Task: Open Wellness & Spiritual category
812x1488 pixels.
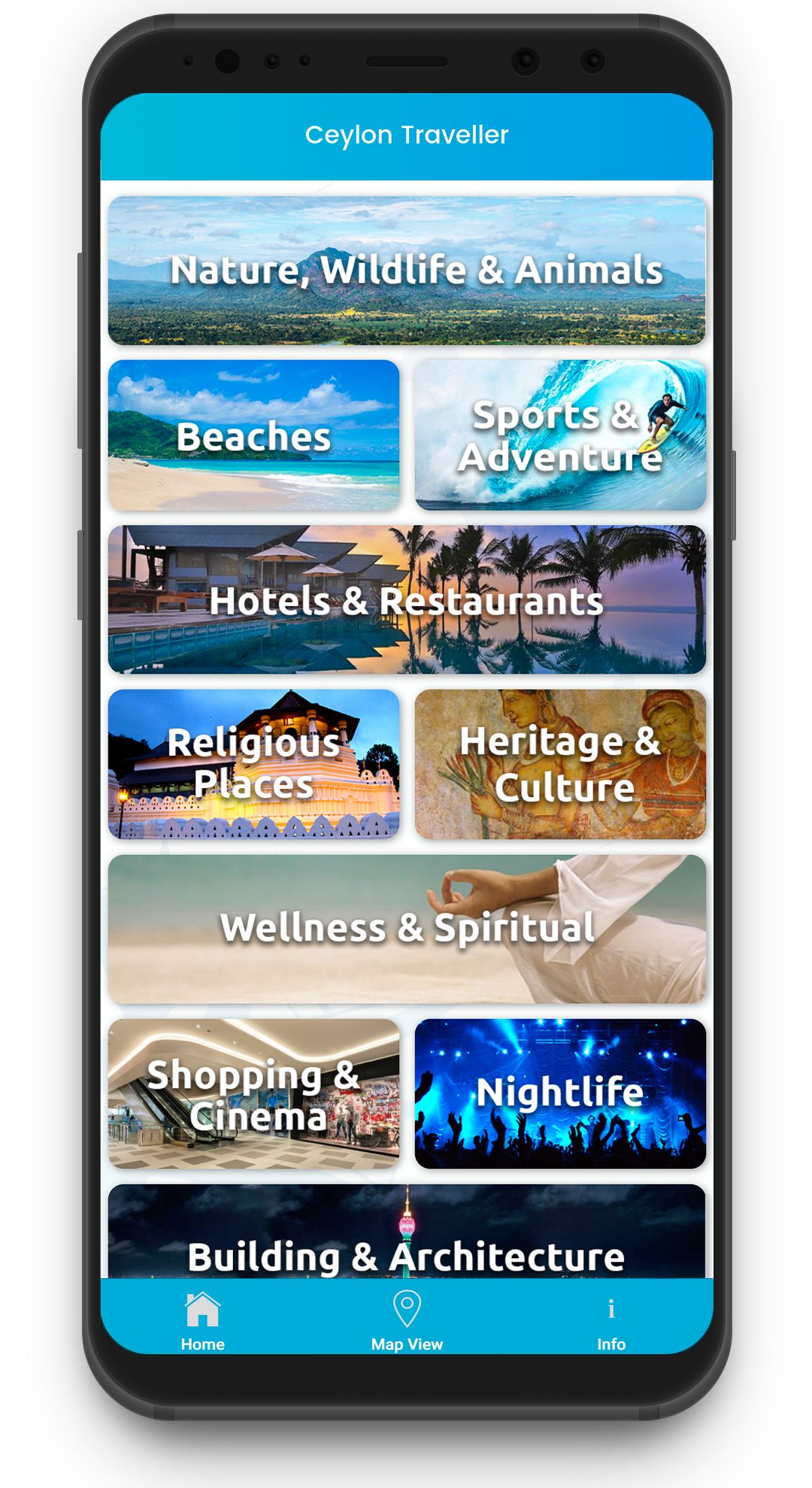Action: pyautogui.click(x=406, y=929)
